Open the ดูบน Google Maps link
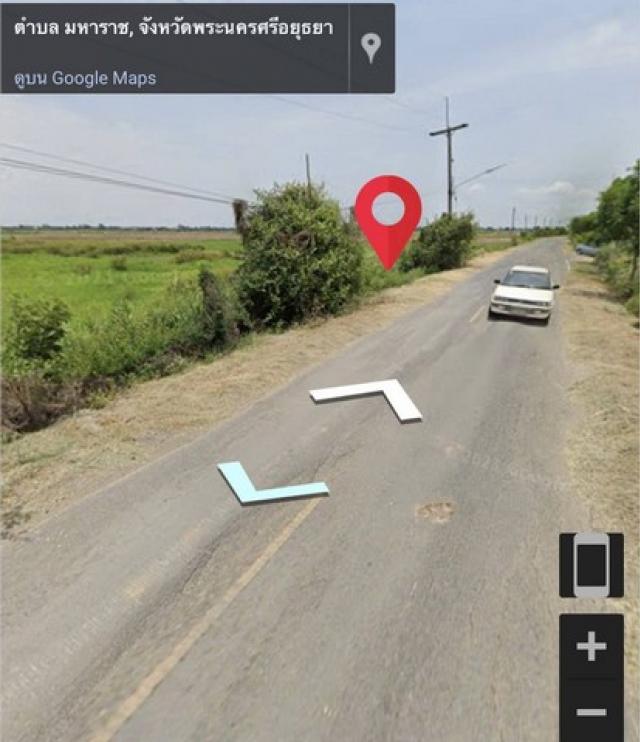The height and width of the screenshot is (742, 640). 85,78
